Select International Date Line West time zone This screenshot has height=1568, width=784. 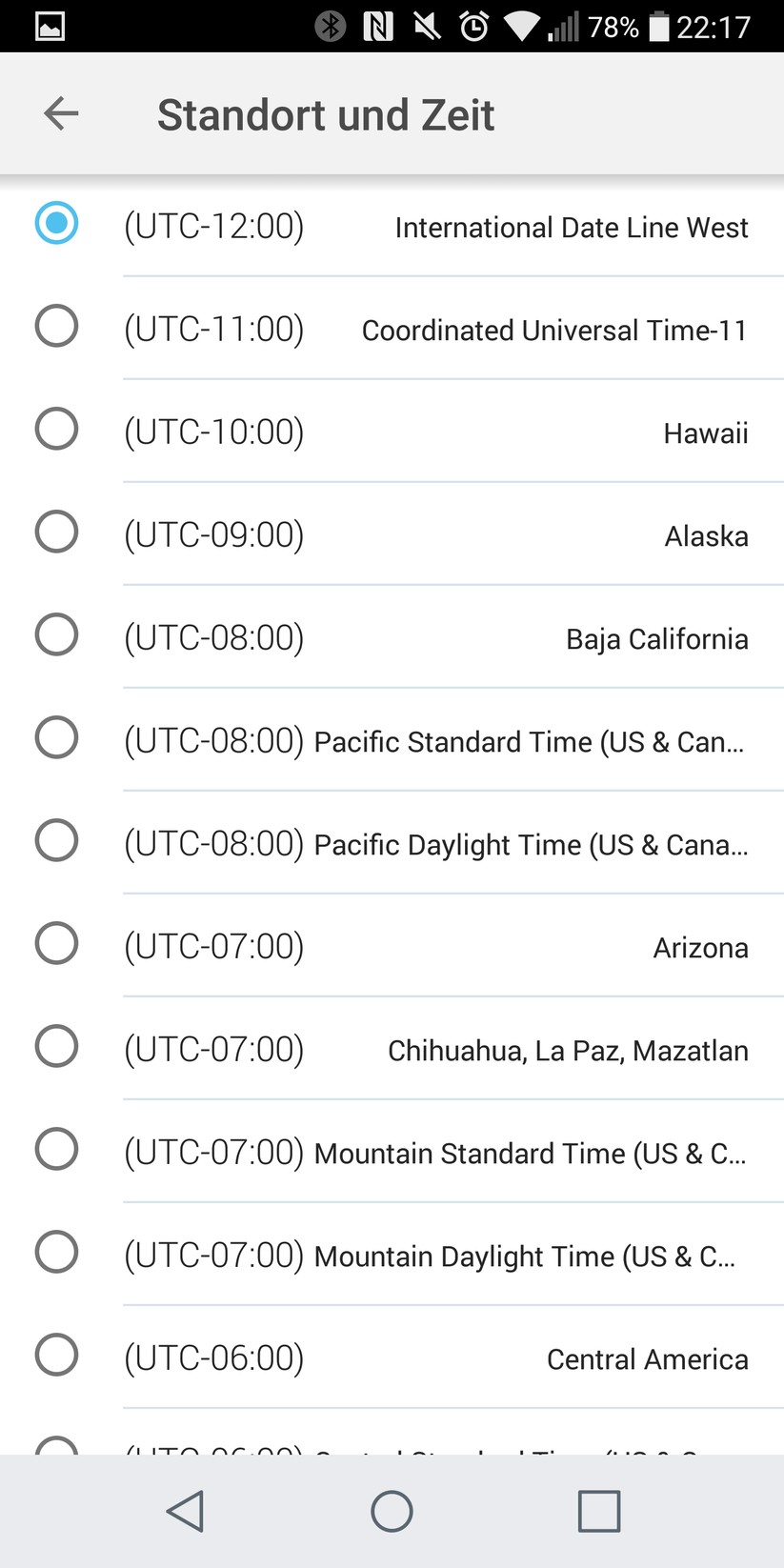56,223
